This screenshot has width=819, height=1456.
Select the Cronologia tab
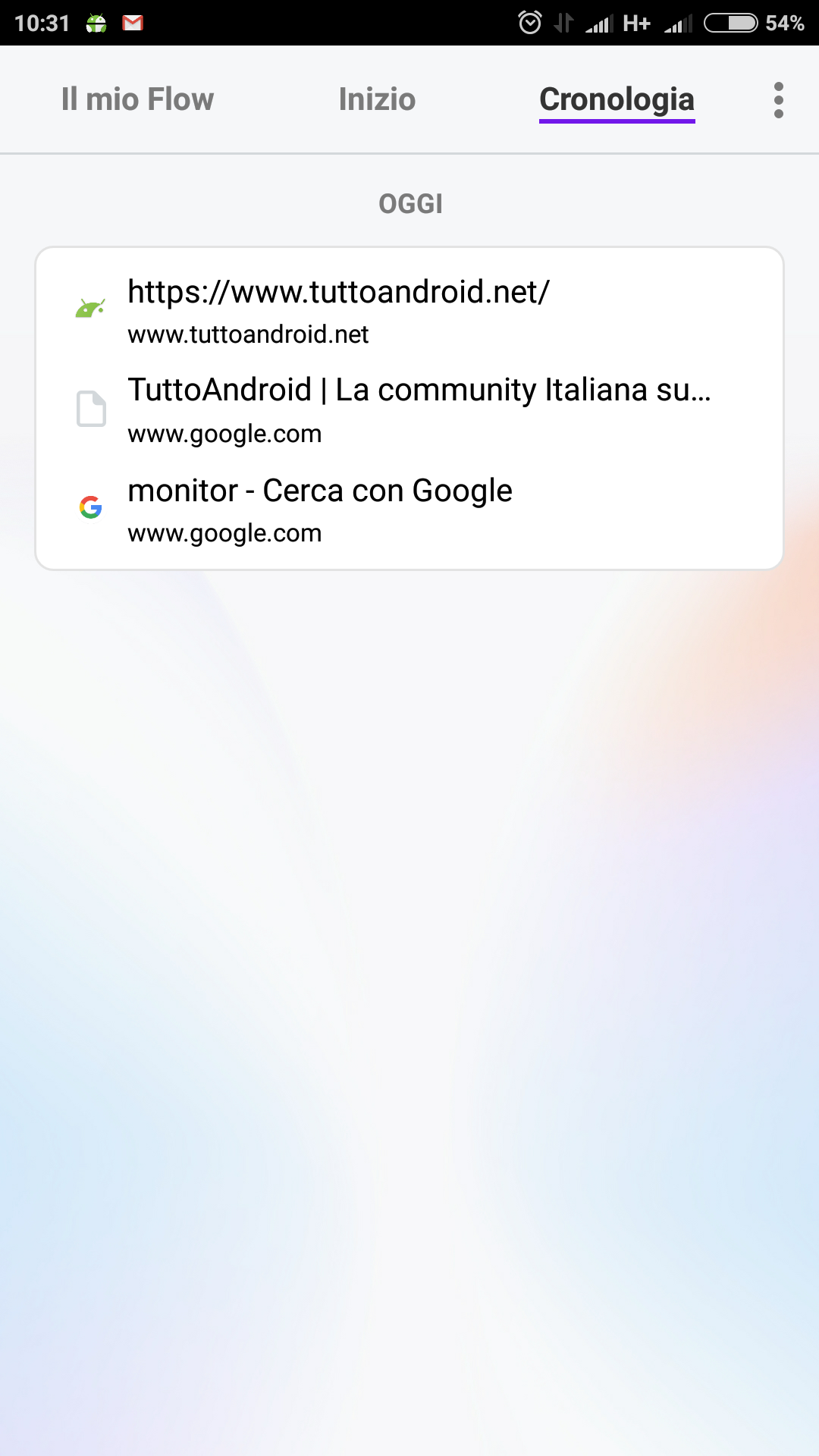pos(617,101)
